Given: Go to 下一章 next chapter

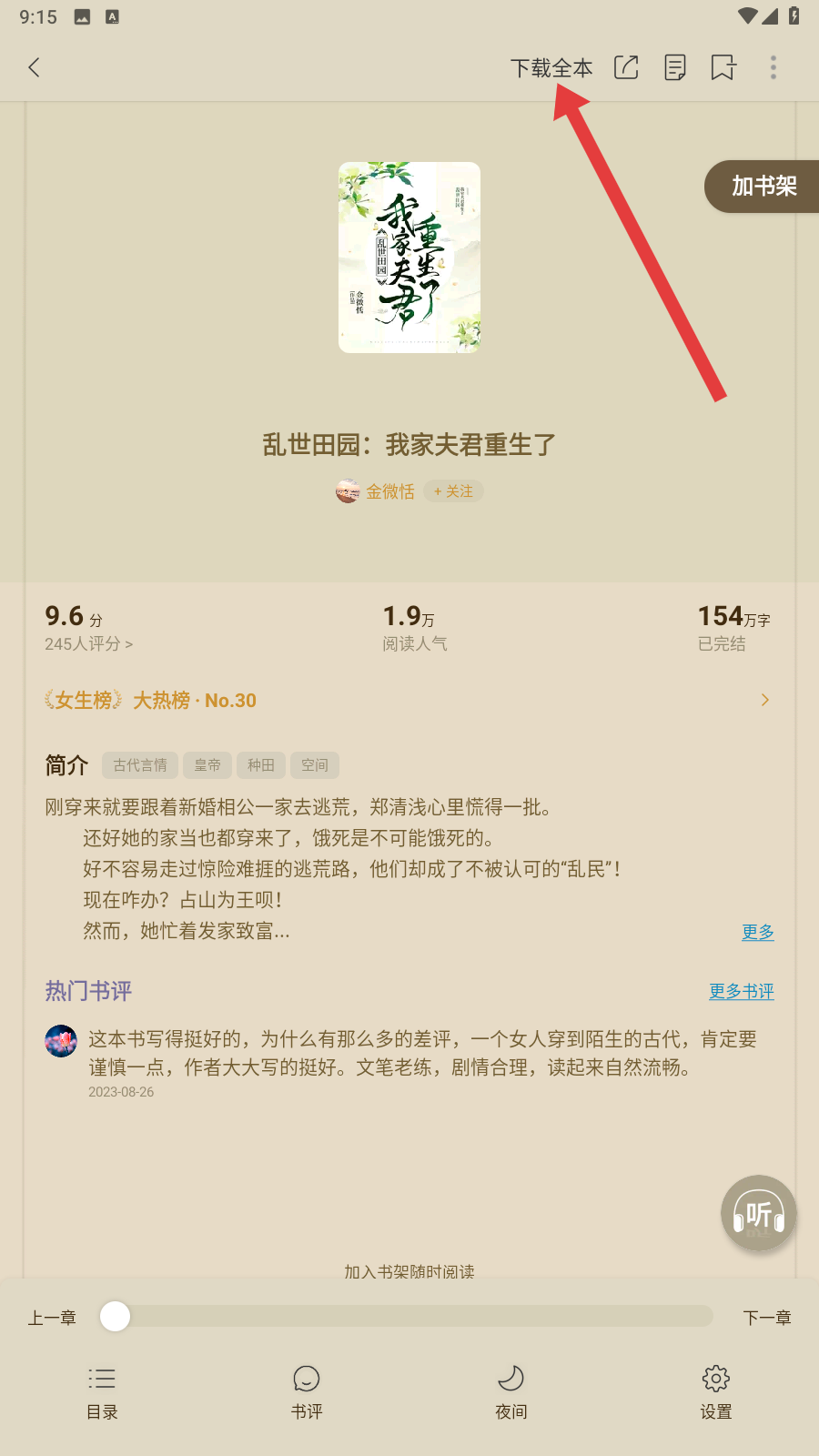Looking at the screenshot, I should coord(766,1318).
